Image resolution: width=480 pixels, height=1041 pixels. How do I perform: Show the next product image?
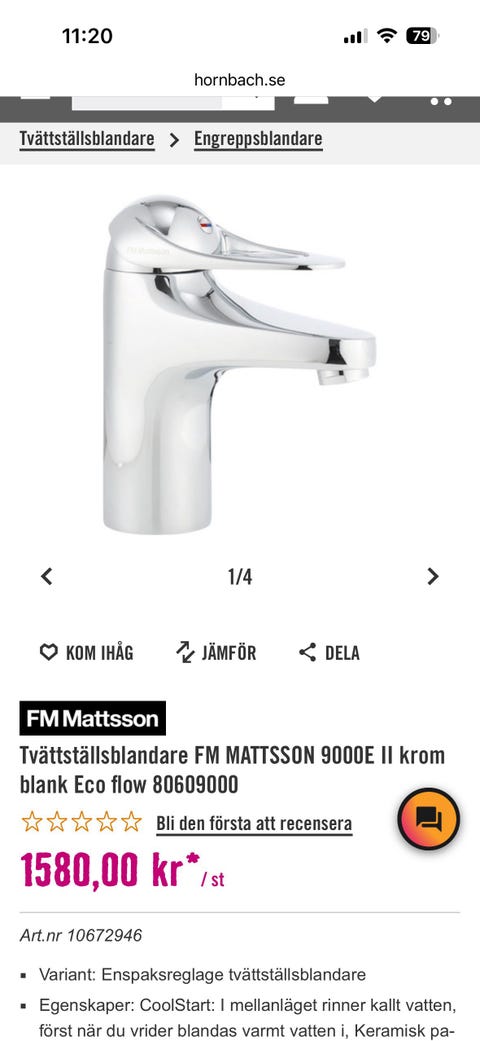click(x=433, y=576)
